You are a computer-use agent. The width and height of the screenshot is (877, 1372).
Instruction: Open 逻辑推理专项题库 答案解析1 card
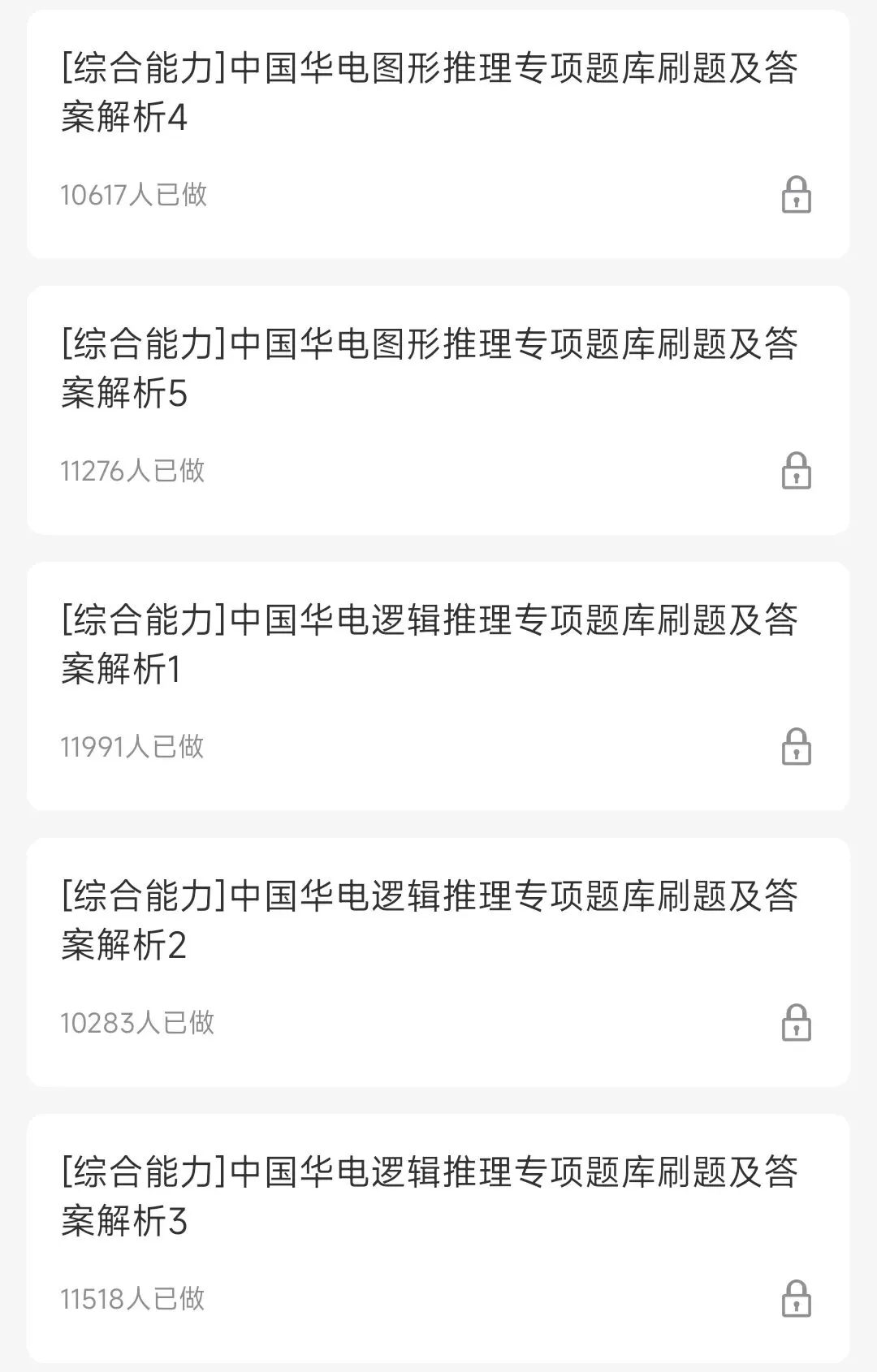[x=430, y=644]
